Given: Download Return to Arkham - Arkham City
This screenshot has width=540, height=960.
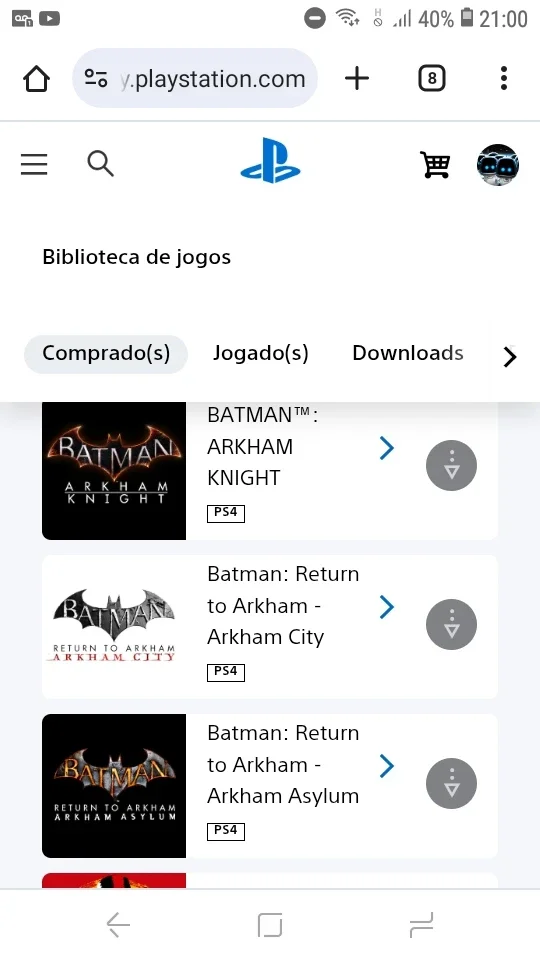Looking at the screenshot, I should pyautogui.click(x=451, y=624).
